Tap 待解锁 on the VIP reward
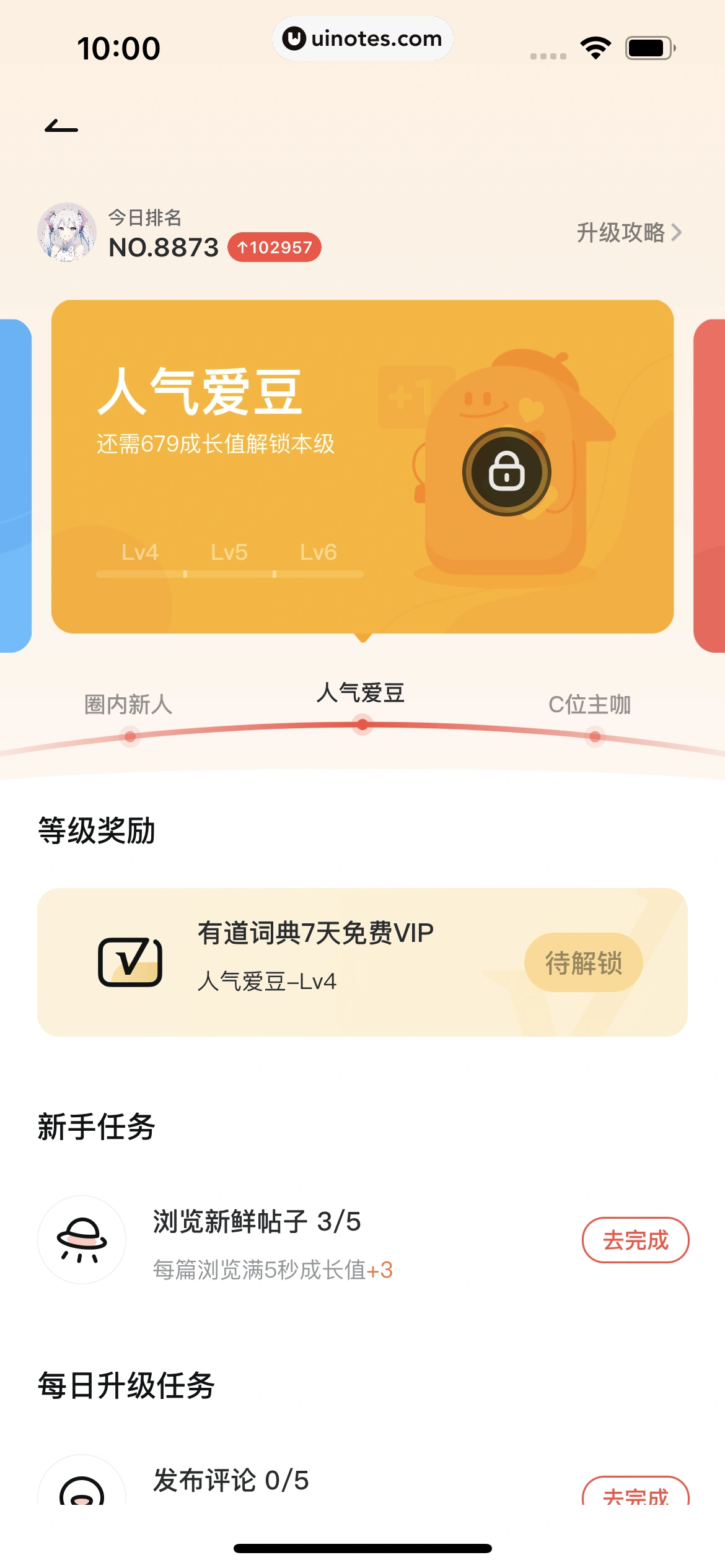 pyautogui.click(x=583, y=962)
